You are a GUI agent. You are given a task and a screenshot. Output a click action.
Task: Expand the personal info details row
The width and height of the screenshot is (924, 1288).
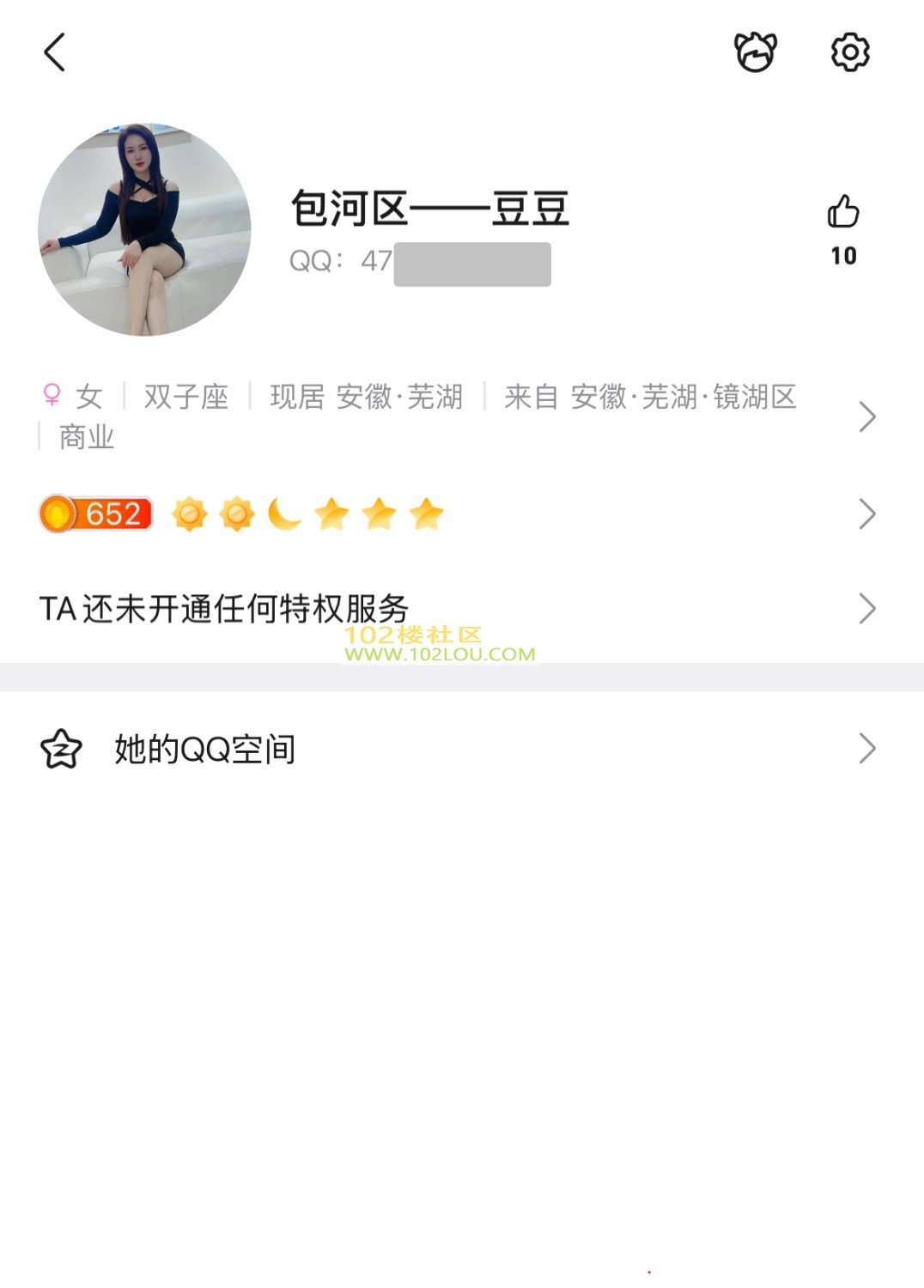[866, 417]
